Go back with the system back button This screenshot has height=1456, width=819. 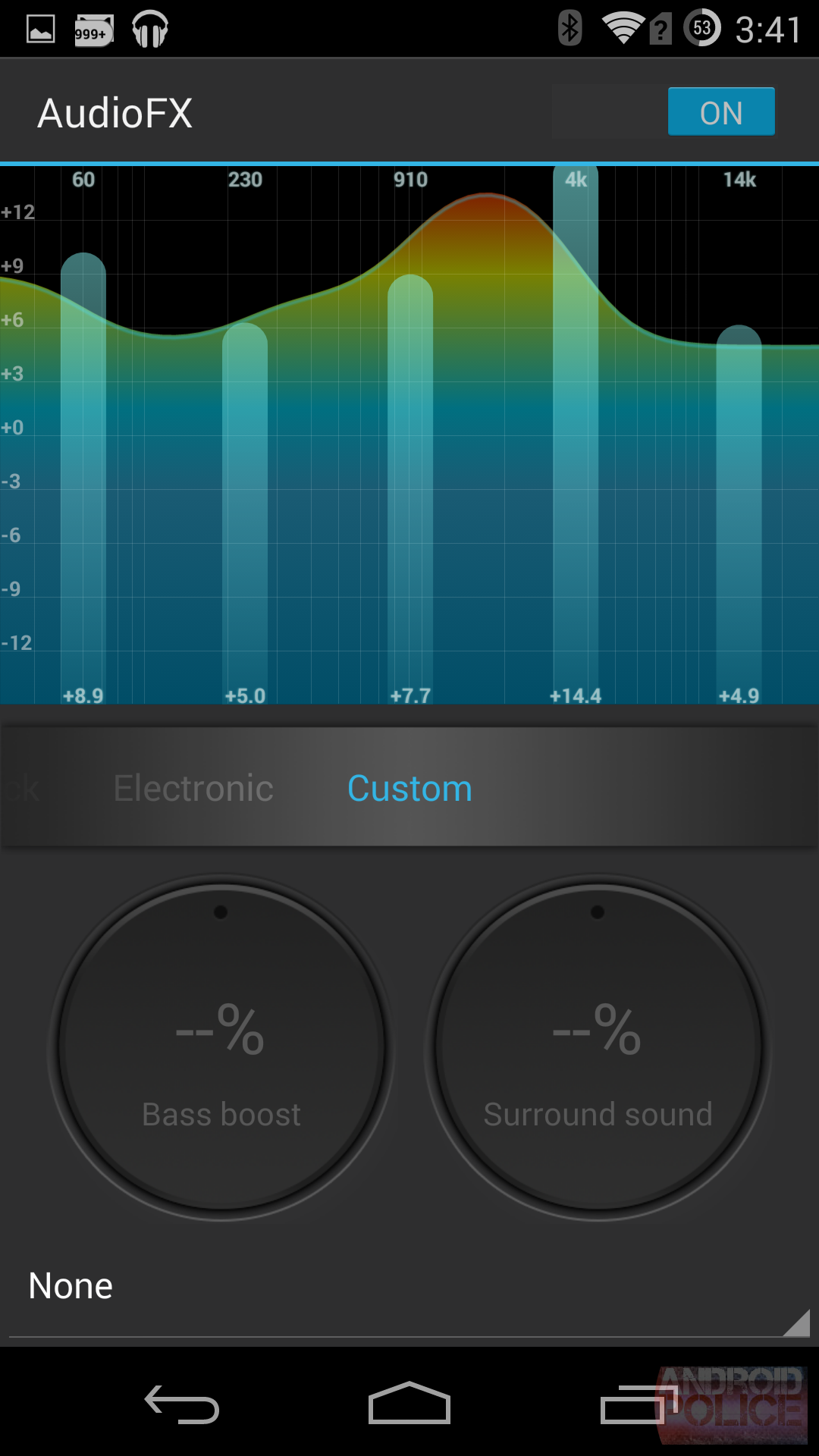182,1405
